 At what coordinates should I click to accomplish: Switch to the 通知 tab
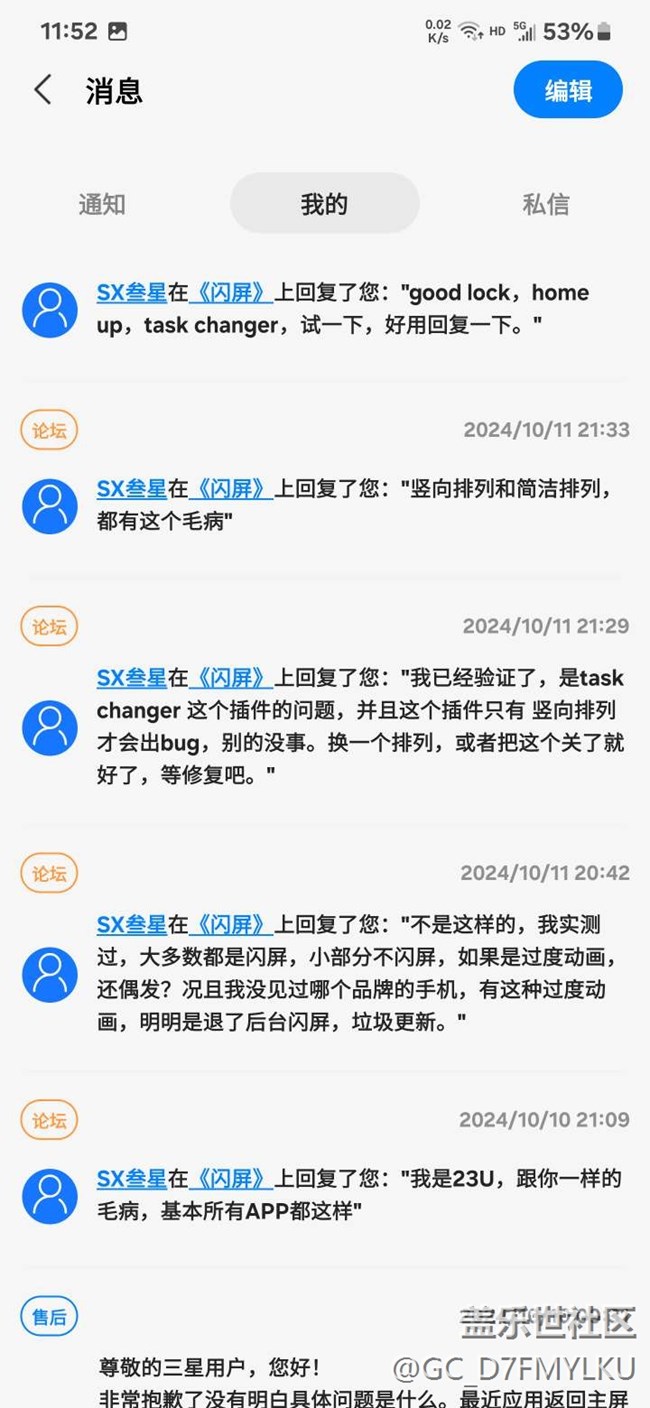[102, 204]
